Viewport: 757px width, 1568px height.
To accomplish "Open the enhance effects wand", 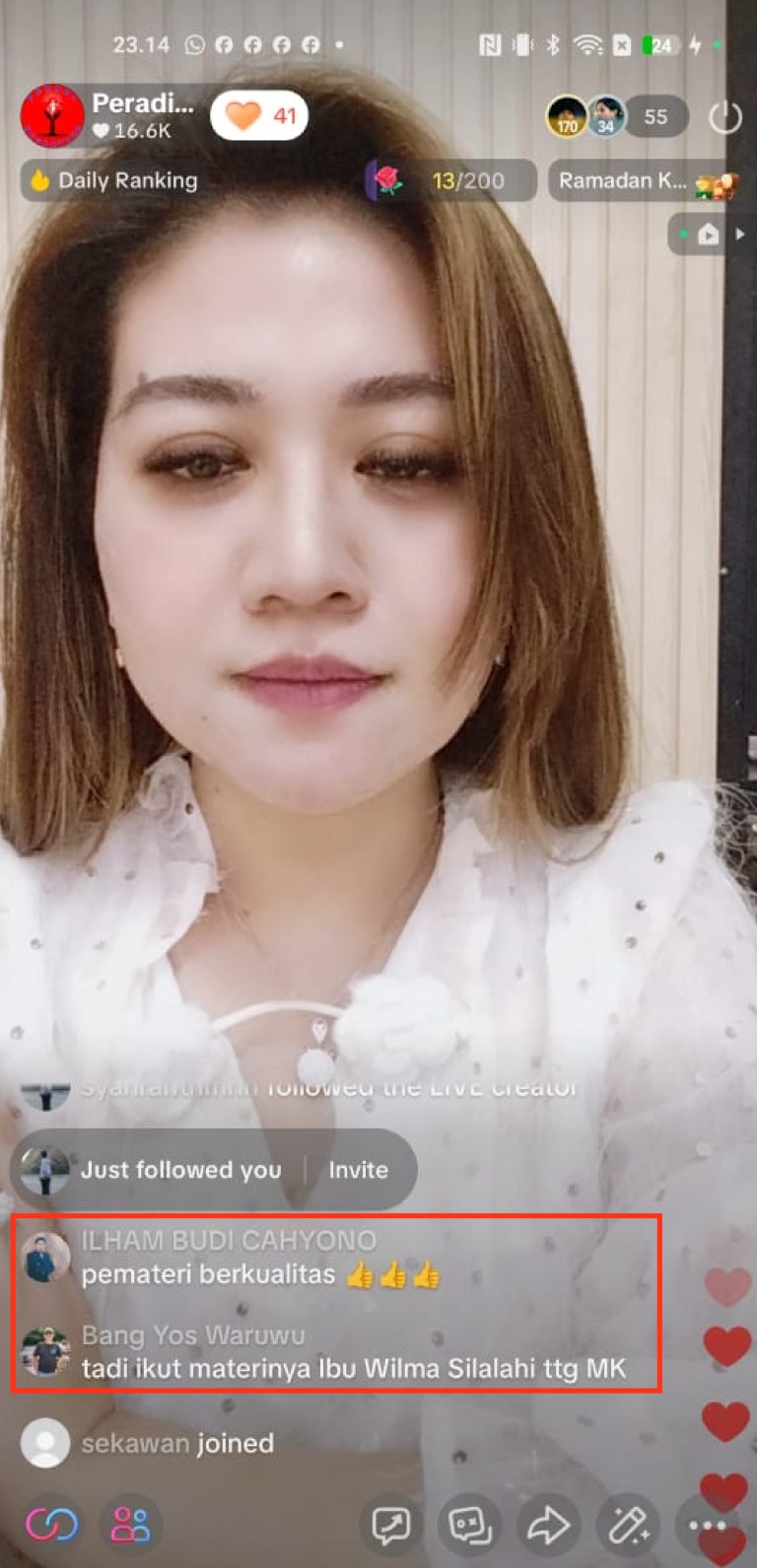I will coord(627,1525).
